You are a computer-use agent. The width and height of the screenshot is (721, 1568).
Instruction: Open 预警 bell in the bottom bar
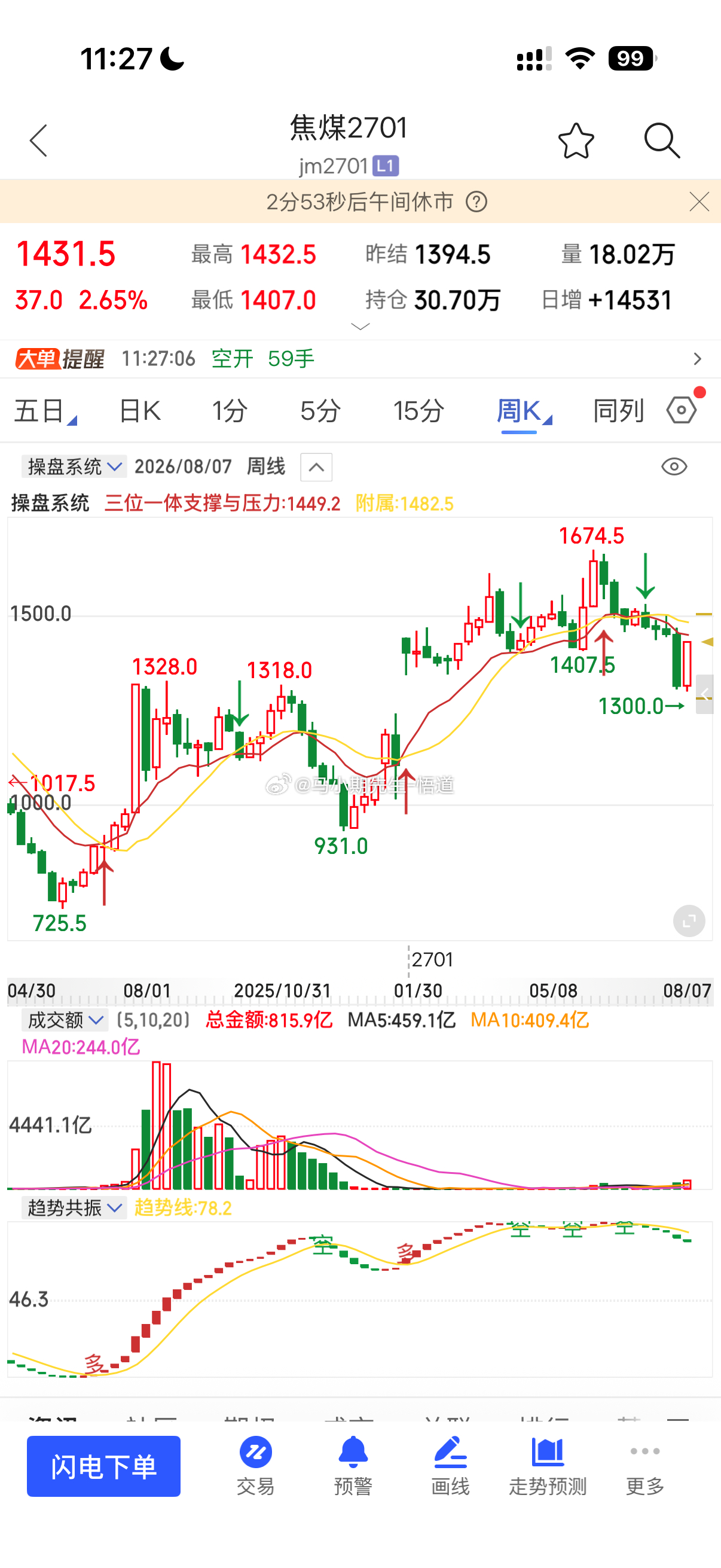pyautogui.click(x=353, y=1466)
